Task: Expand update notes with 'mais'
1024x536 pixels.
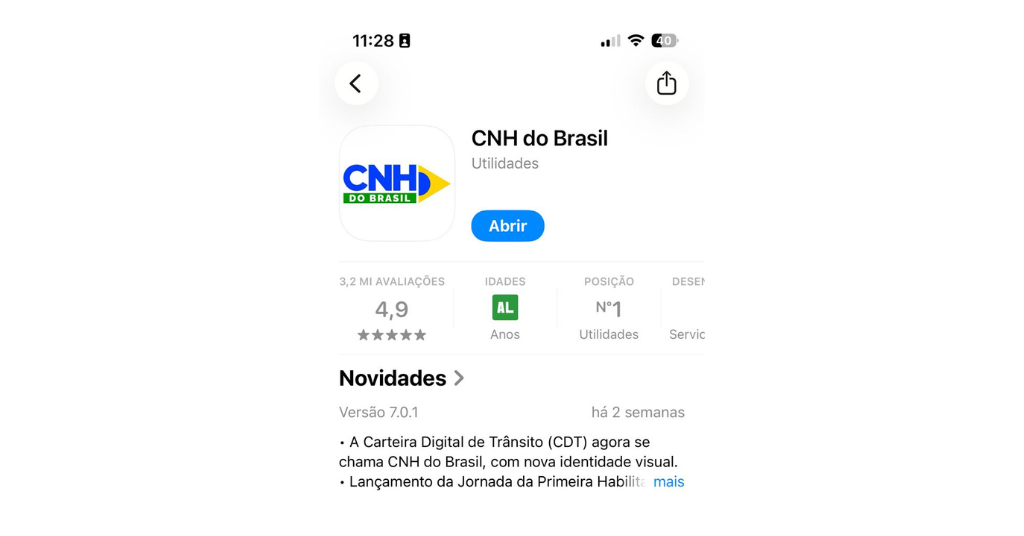Action: [668, 482]
